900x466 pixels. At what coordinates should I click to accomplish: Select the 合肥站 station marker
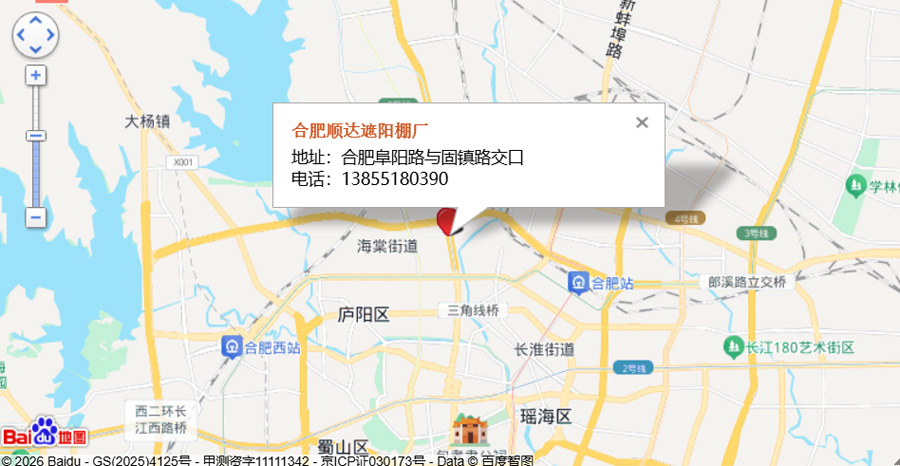pyautogui.click(x=578, y=283)
